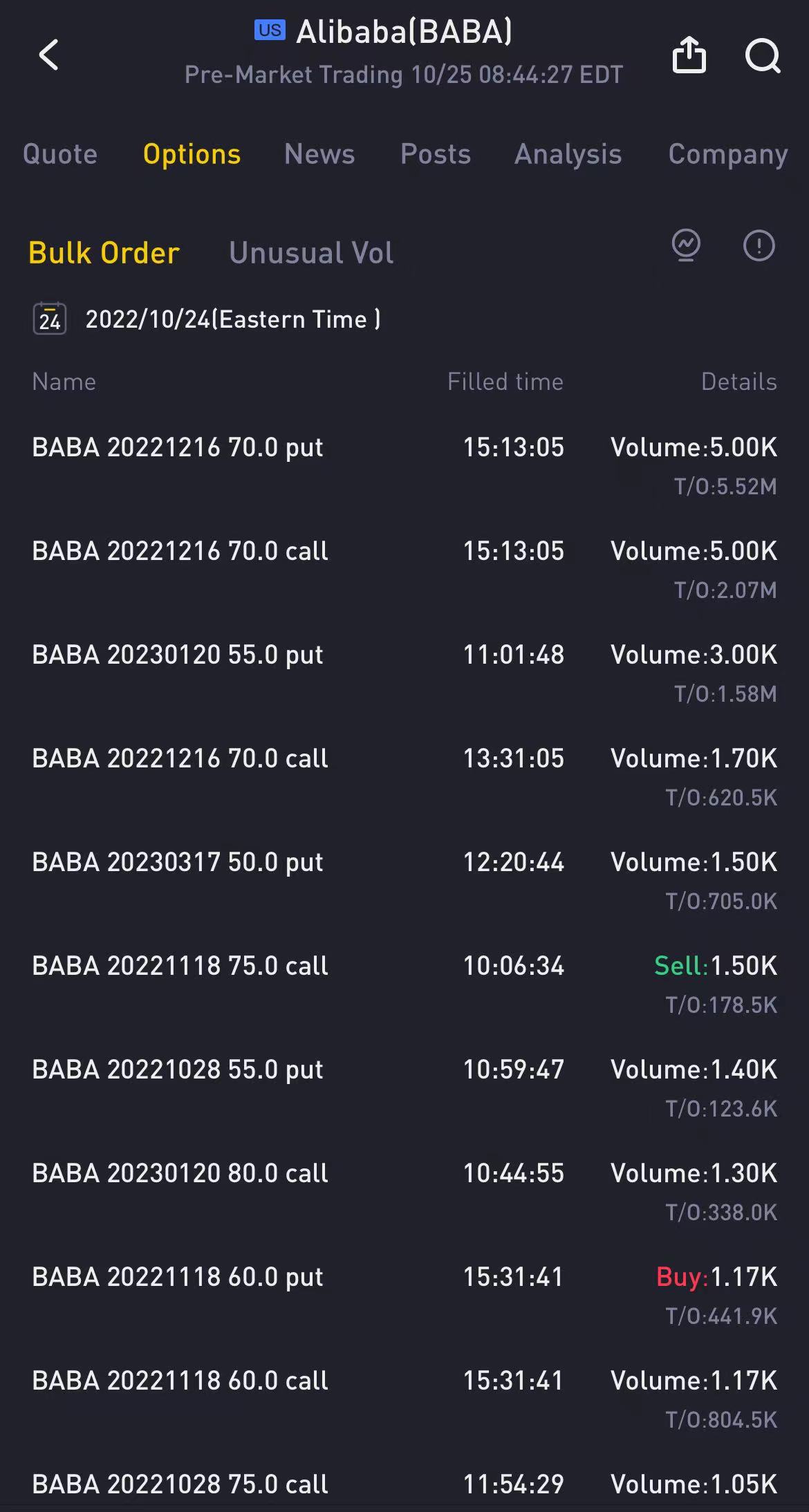Screen dimensions: 809x1512
Task: Open BABA 20221118 75.0 call sell order
Action: point(404,984)
